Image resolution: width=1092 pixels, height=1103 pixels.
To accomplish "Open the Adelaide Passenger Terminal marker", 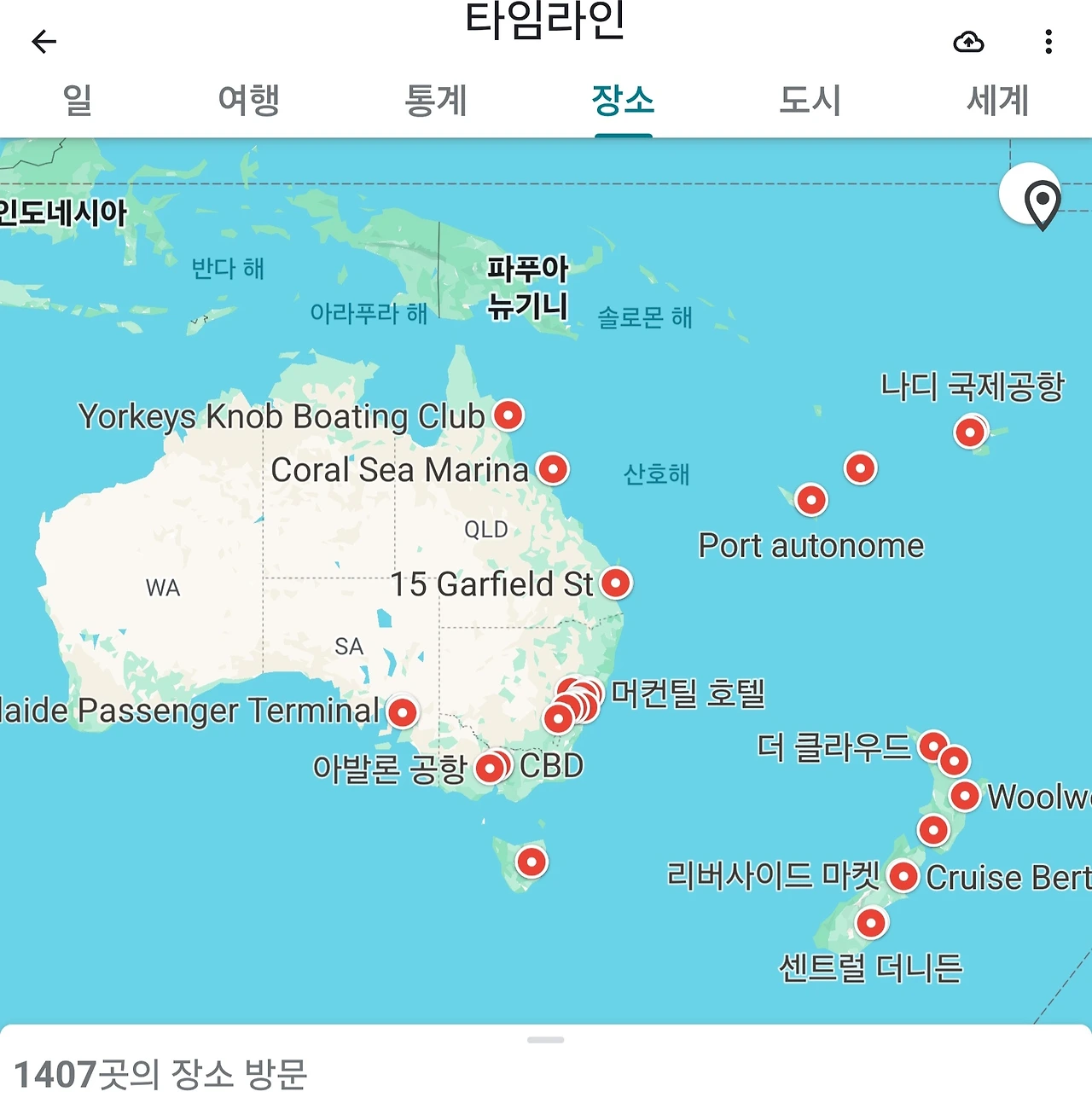I will point(403,711).
